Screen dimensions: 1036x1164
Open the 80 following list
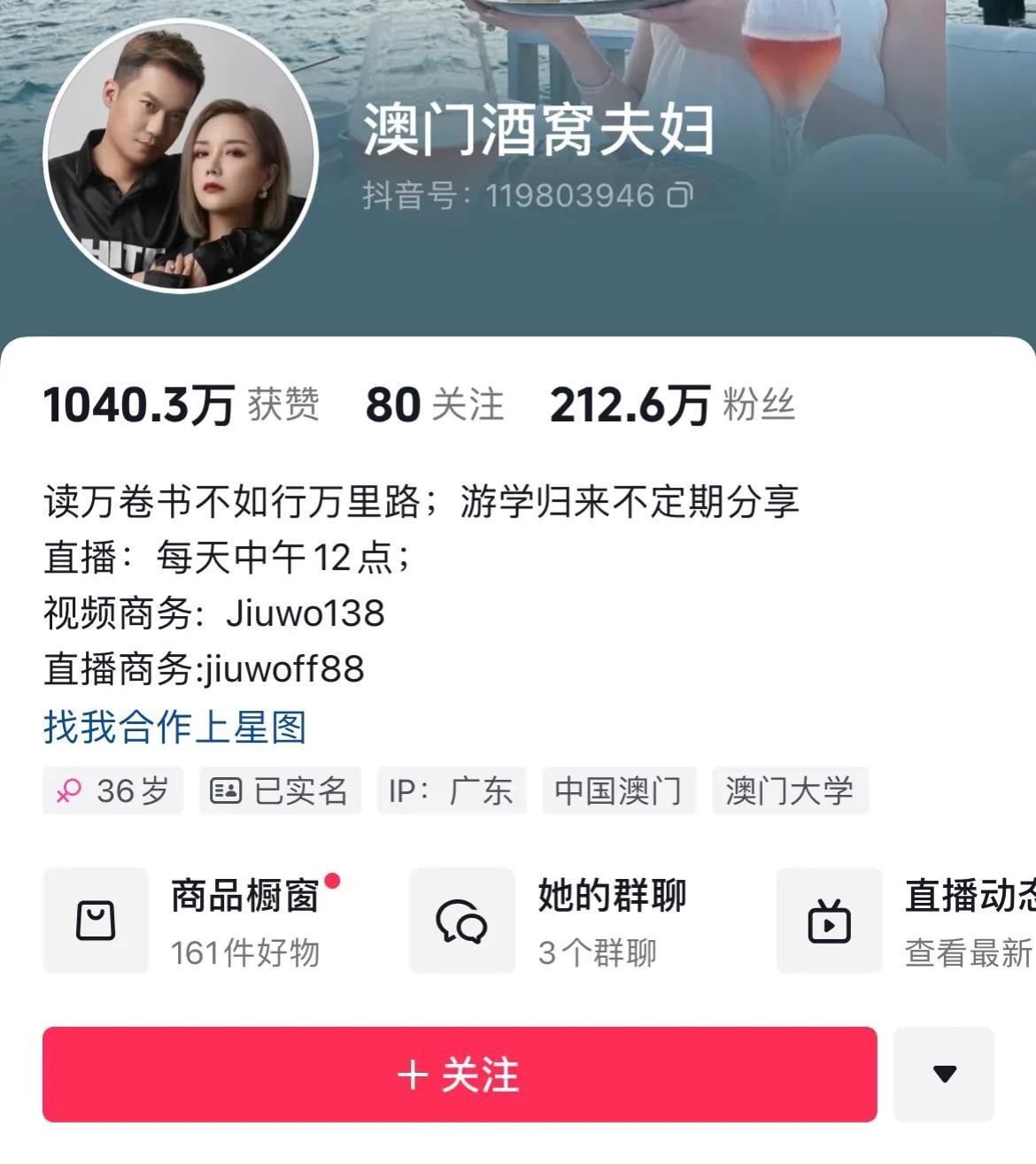(x=434, y=405)
